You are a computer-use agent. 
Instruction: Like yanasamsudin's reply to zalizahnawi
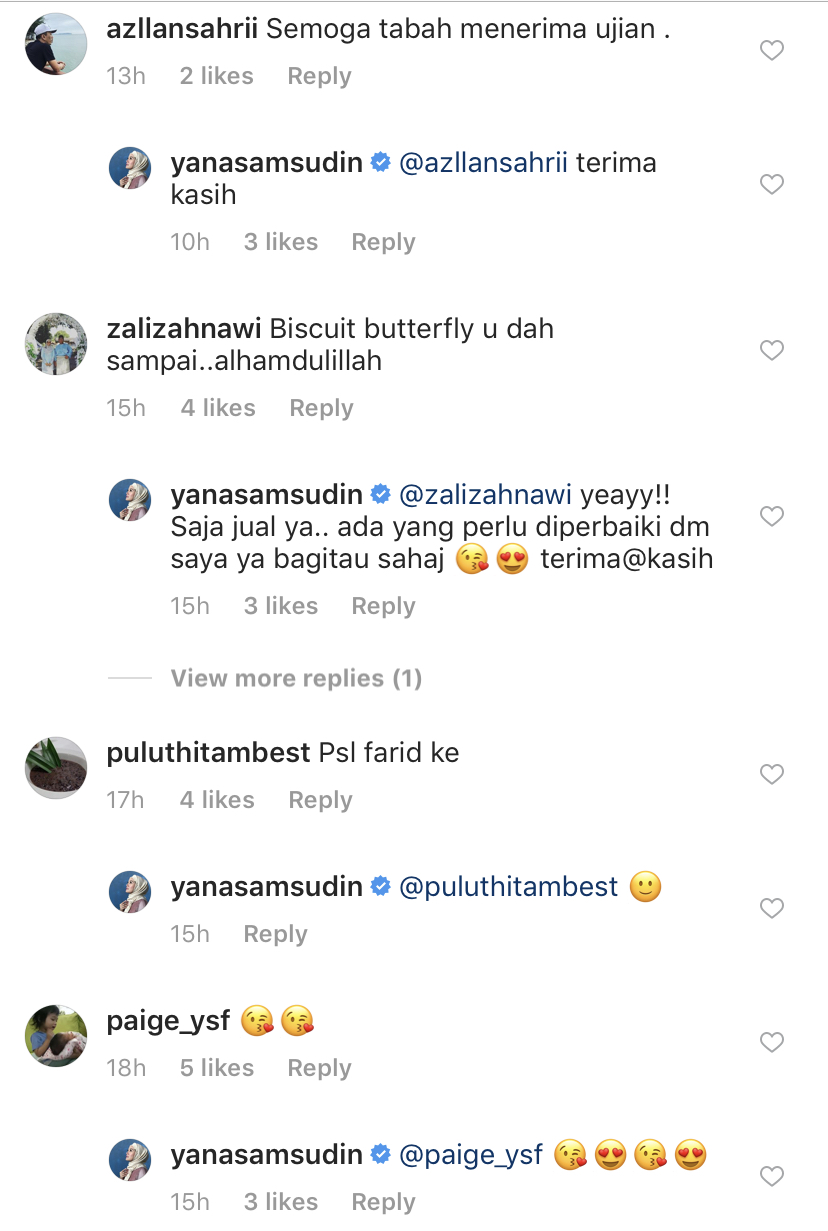(x=772, y=516)
